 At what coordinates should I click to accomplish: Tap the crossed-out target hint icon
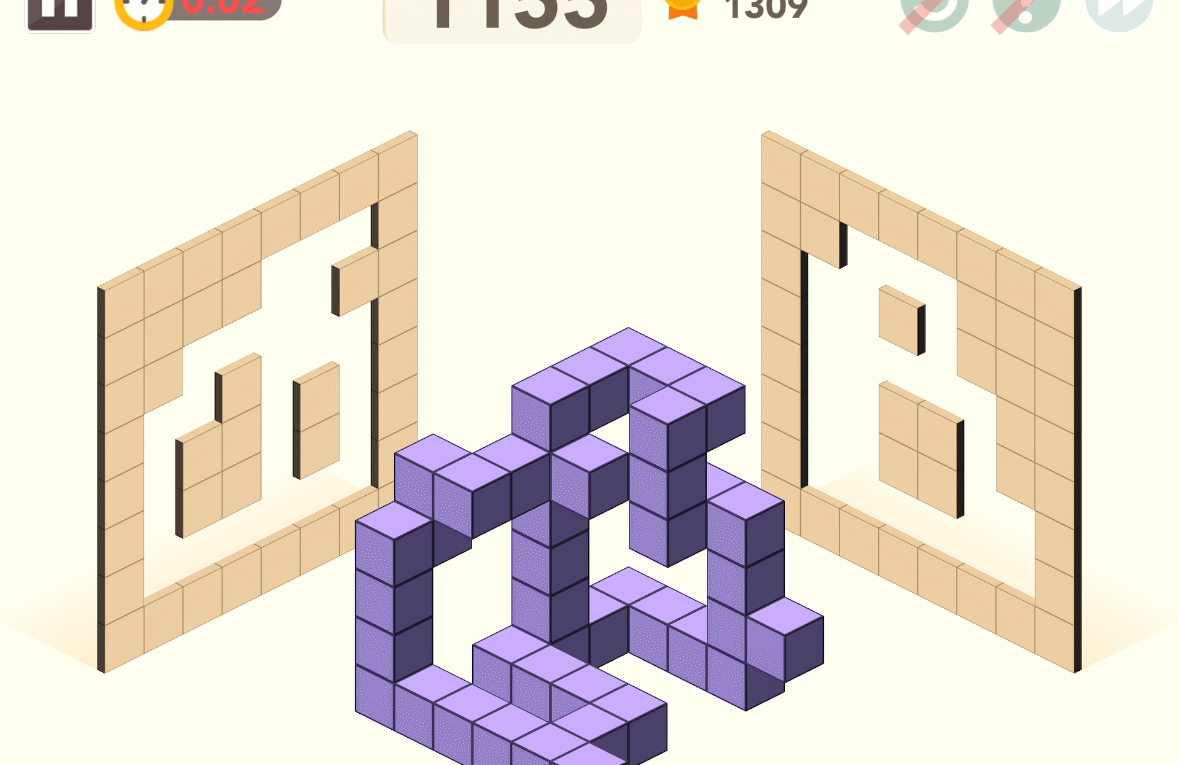(934, 10)
